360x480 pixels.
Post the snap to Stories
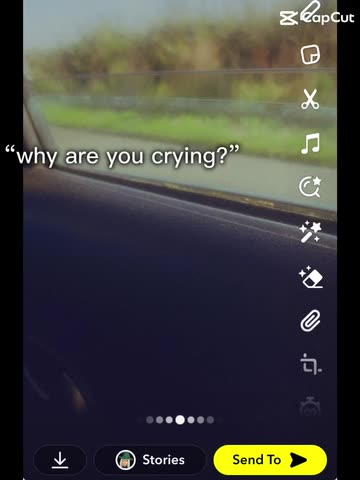[x=150, y=460]
